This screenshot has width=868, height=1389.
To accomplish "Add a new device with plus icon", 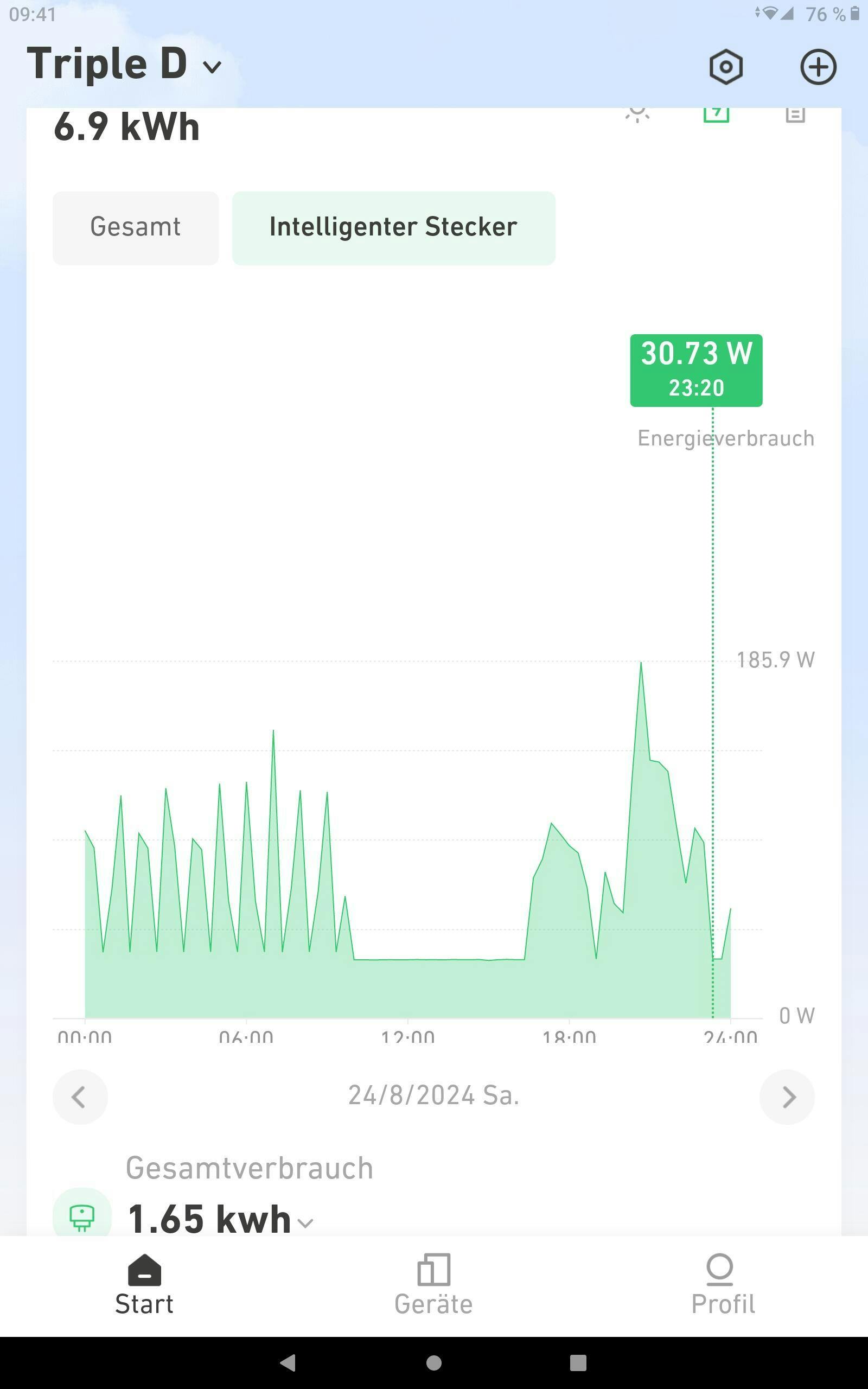I will click(818, 67).
